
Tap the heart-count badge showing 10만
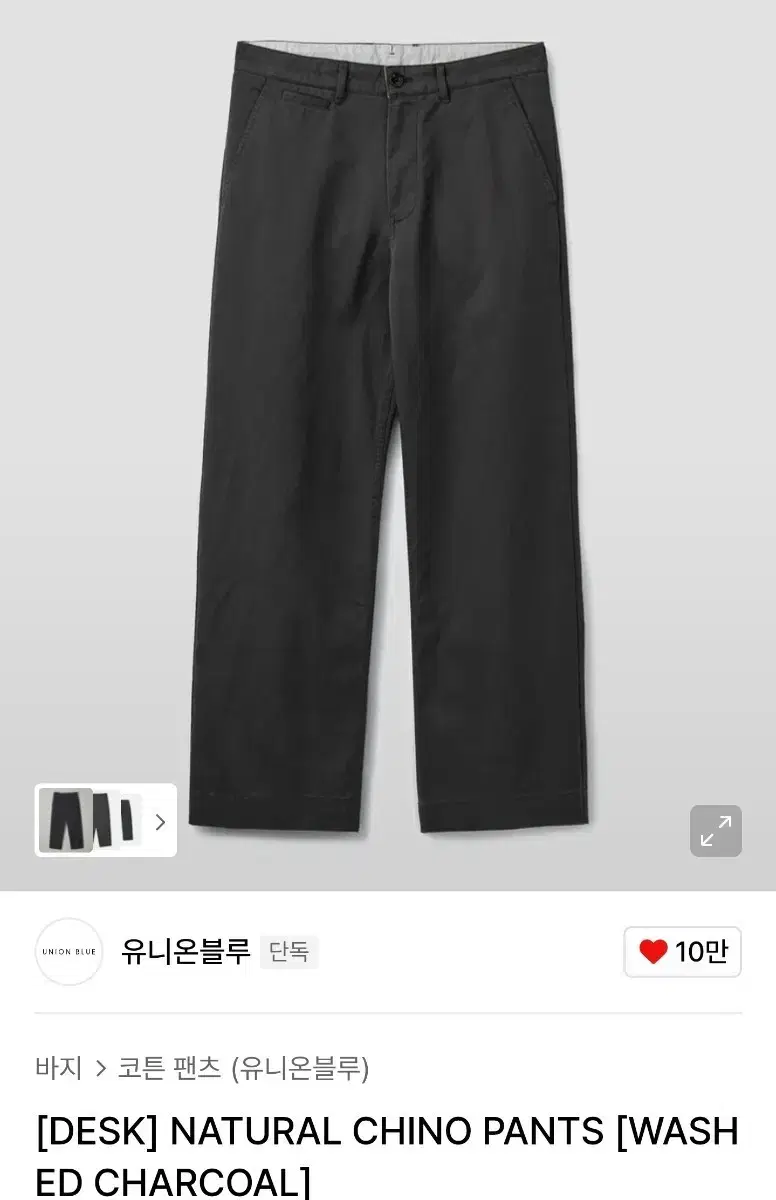(681, 951)
